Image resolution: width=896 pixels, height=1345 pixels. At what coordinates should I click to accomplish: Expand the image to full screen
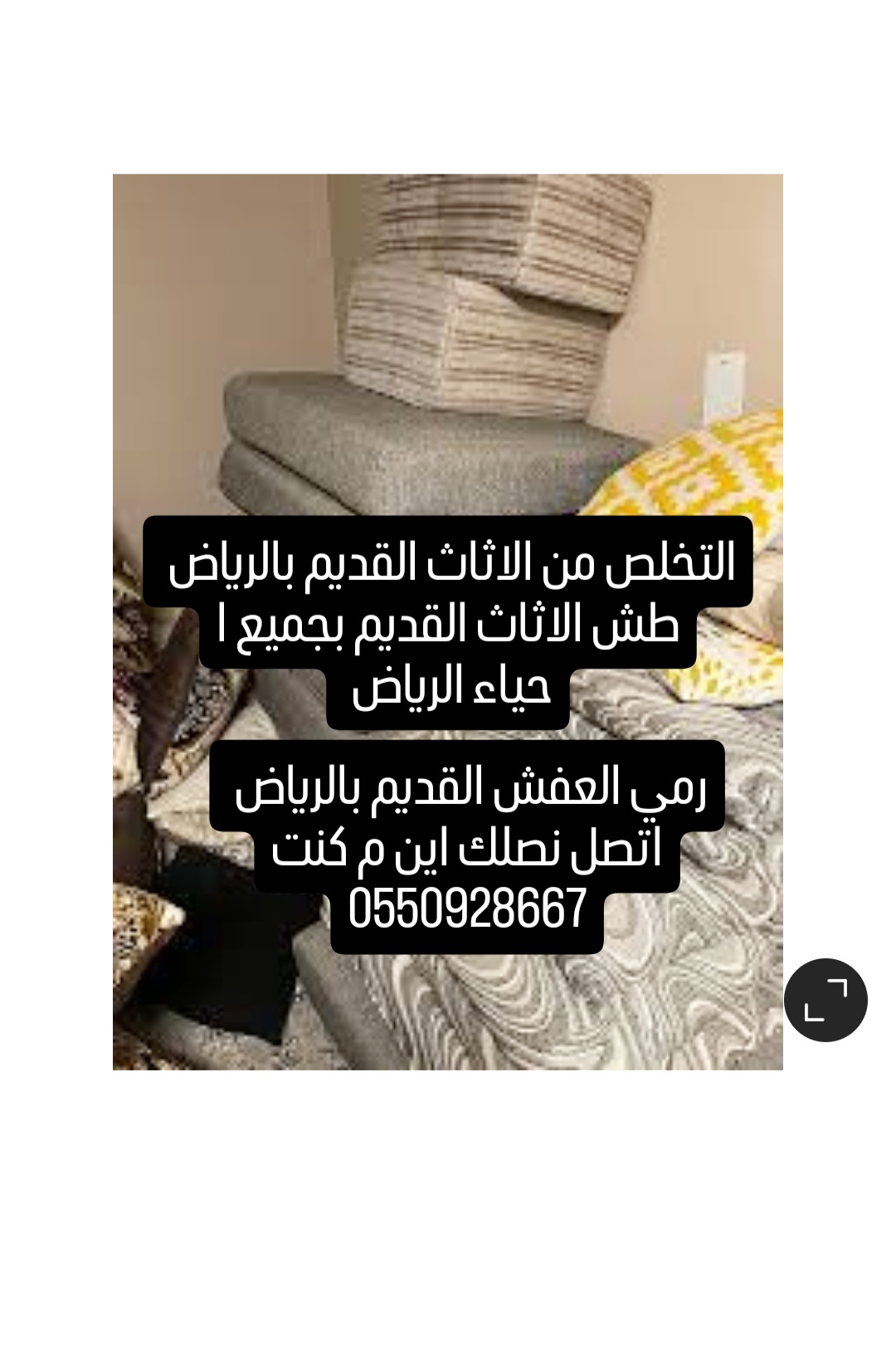pos(825,1000)
